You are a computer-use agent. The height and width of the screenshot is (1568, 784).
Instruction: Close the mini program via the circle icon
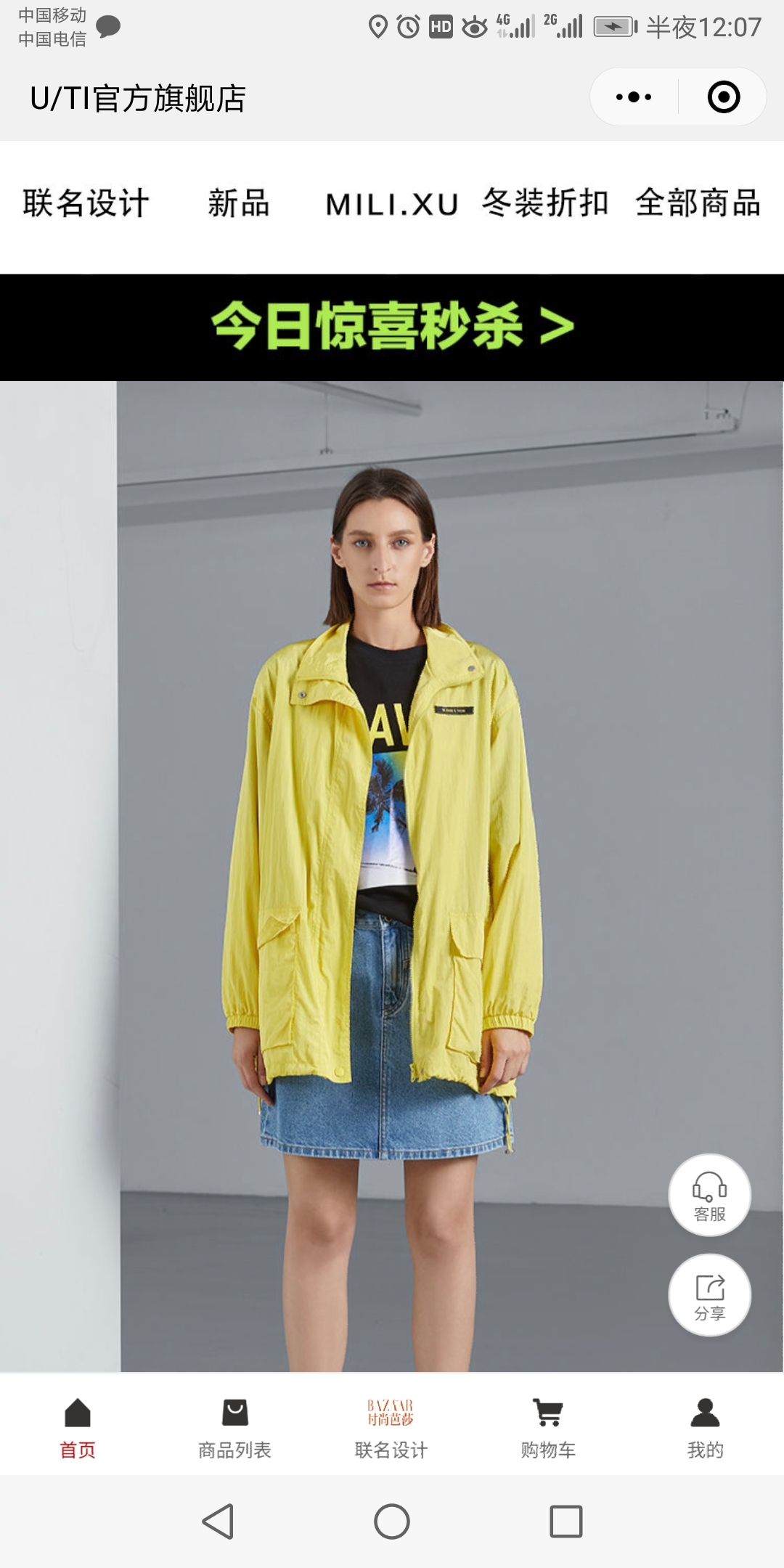[x=723, y=97]
